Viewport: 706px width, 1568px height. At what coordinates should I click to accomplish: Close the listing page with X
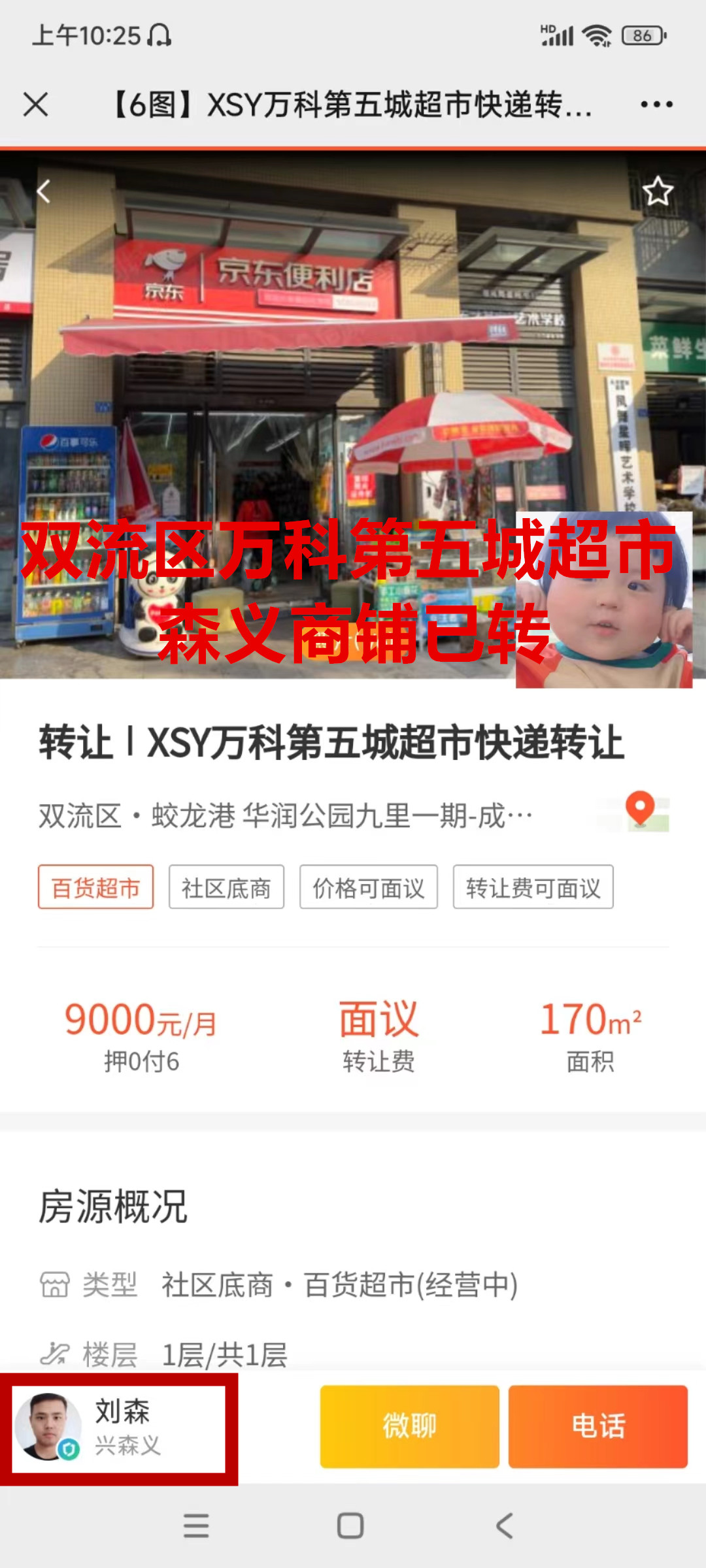(x=35, y=105)
